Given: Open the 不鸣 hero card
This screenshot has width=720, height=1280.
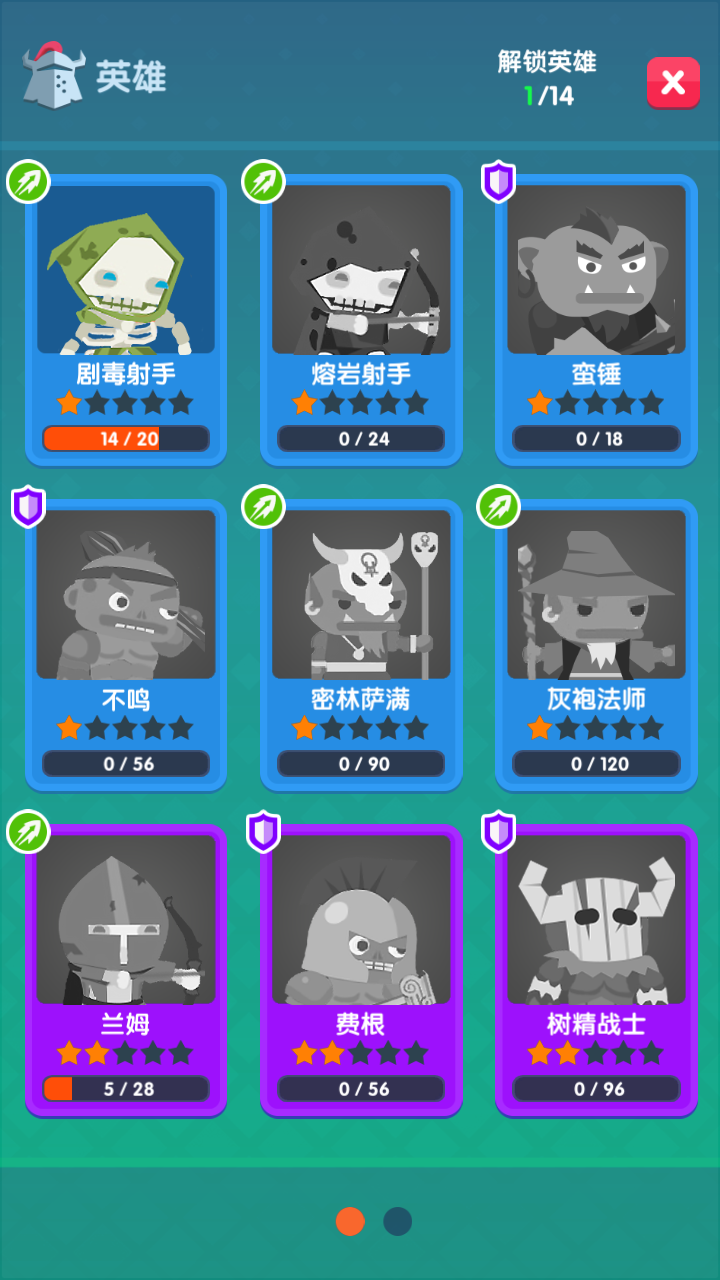Looking at the screenshot, I should click(126, 645).
